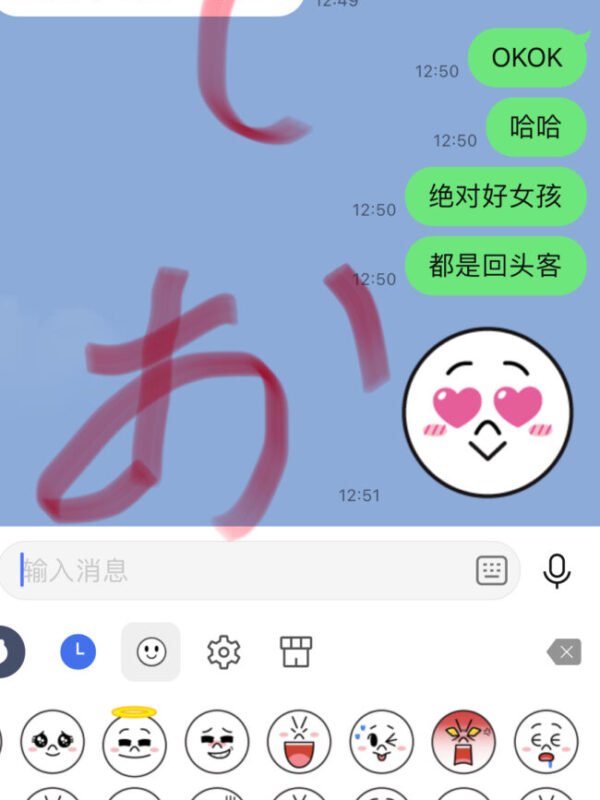Screen dimensions: 600x800
Task: Select the smiley emoji tab
Action: coord(151,652)
